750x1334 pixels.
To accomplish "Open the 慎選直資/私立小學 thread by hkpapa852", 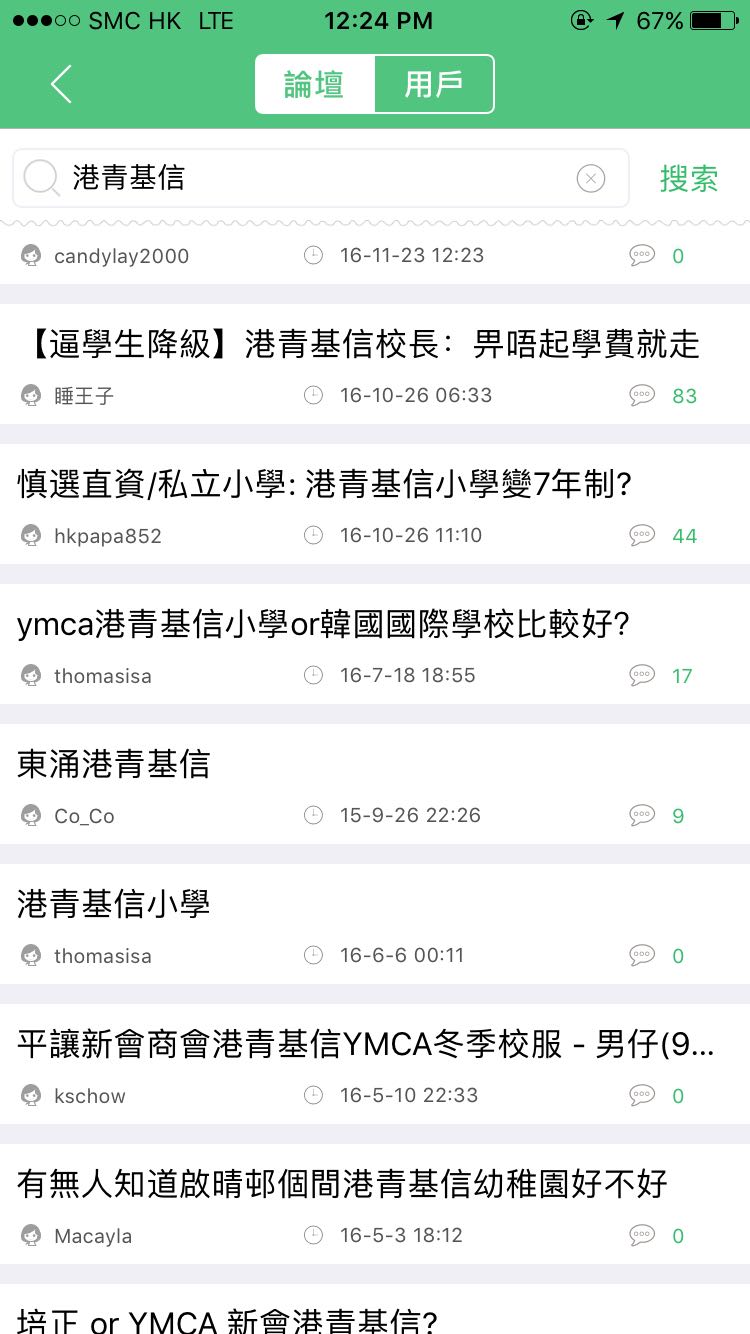I will pos(325,485).
